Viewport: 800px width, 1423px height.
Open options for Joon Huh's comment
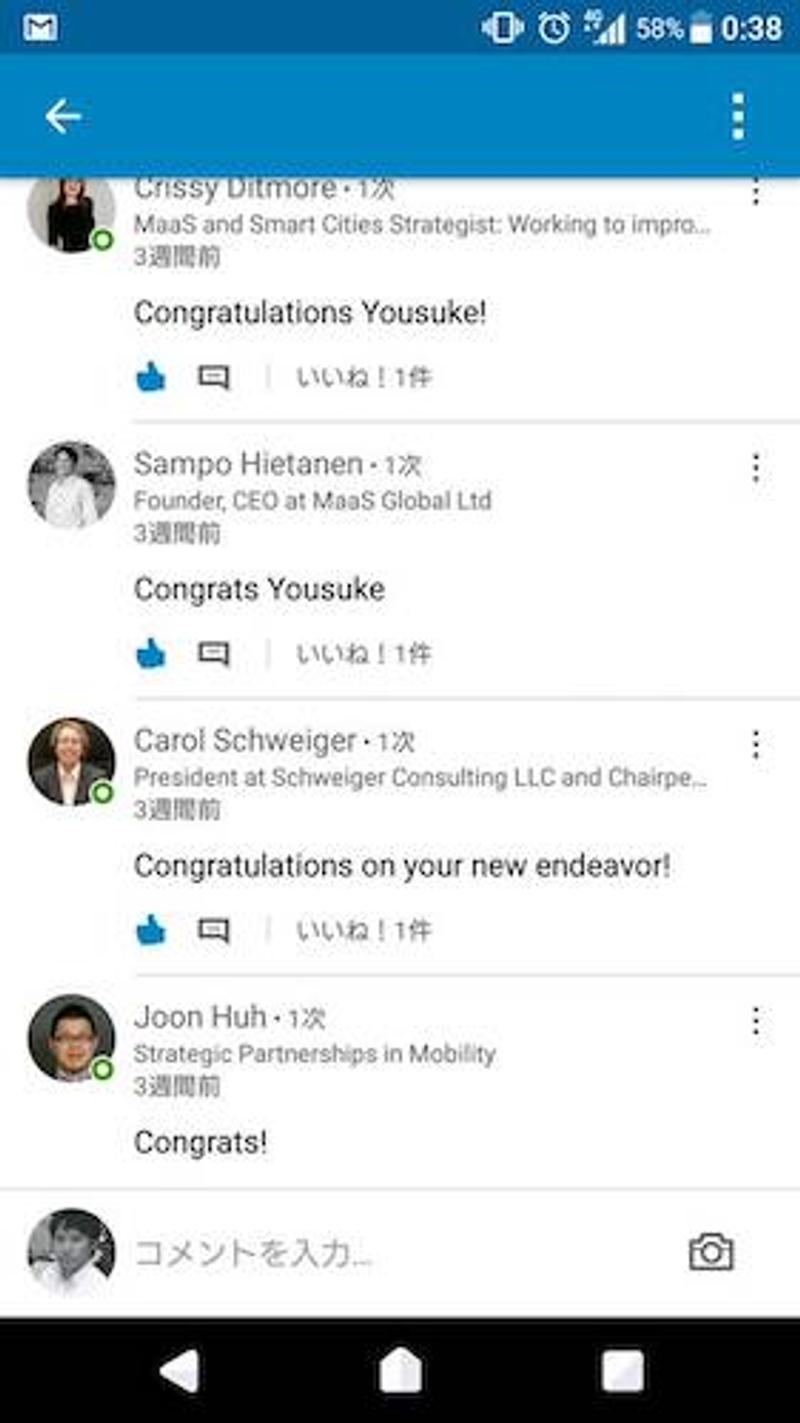[756, 1020]
